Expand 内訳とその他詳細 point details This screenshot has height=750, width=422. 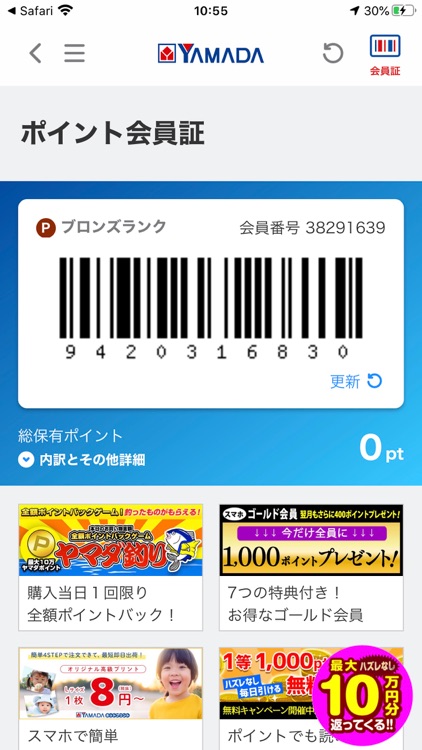[x=82, y=460]
